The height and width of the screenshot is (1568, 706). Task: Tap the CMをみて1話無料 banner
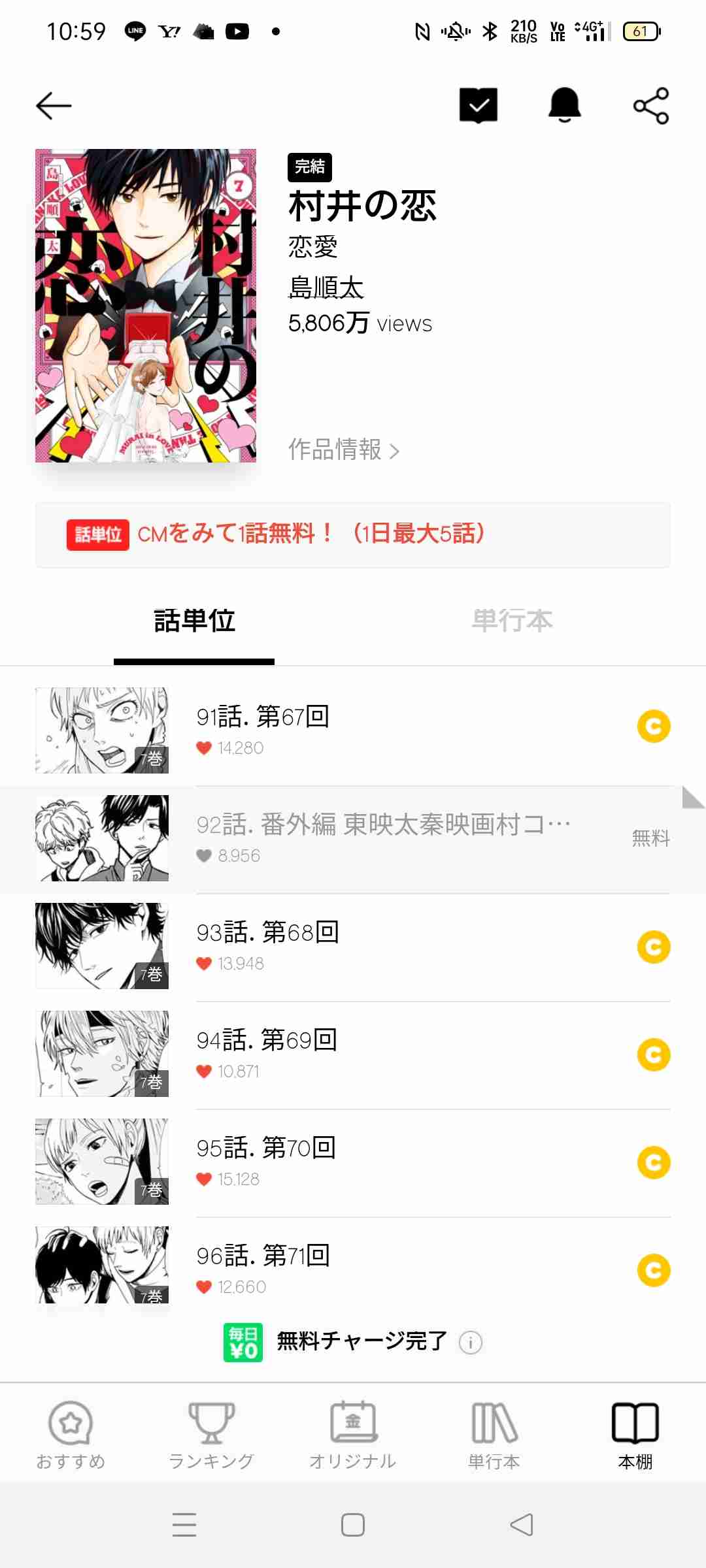tap(353, 535)
